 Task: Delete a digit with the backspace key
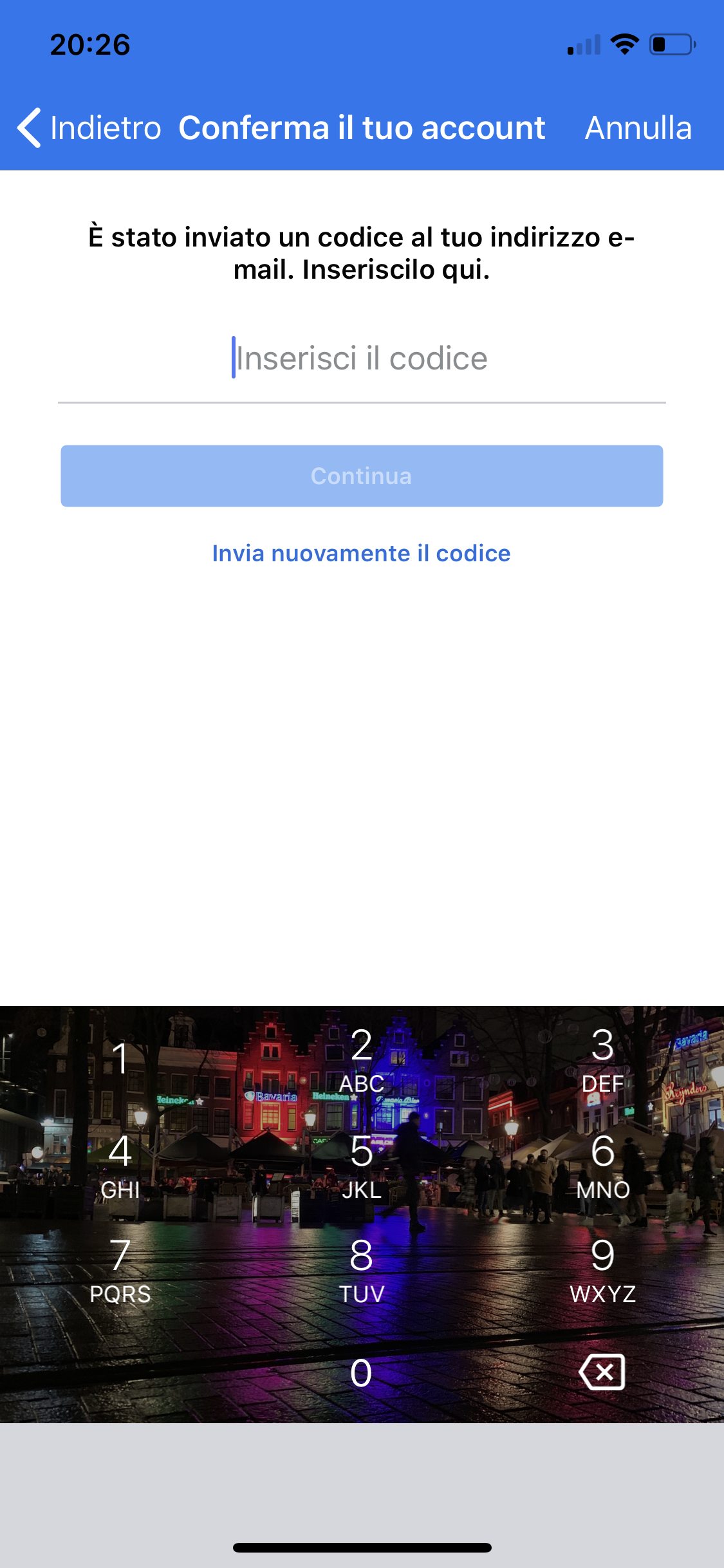(x=602, y=1372)
